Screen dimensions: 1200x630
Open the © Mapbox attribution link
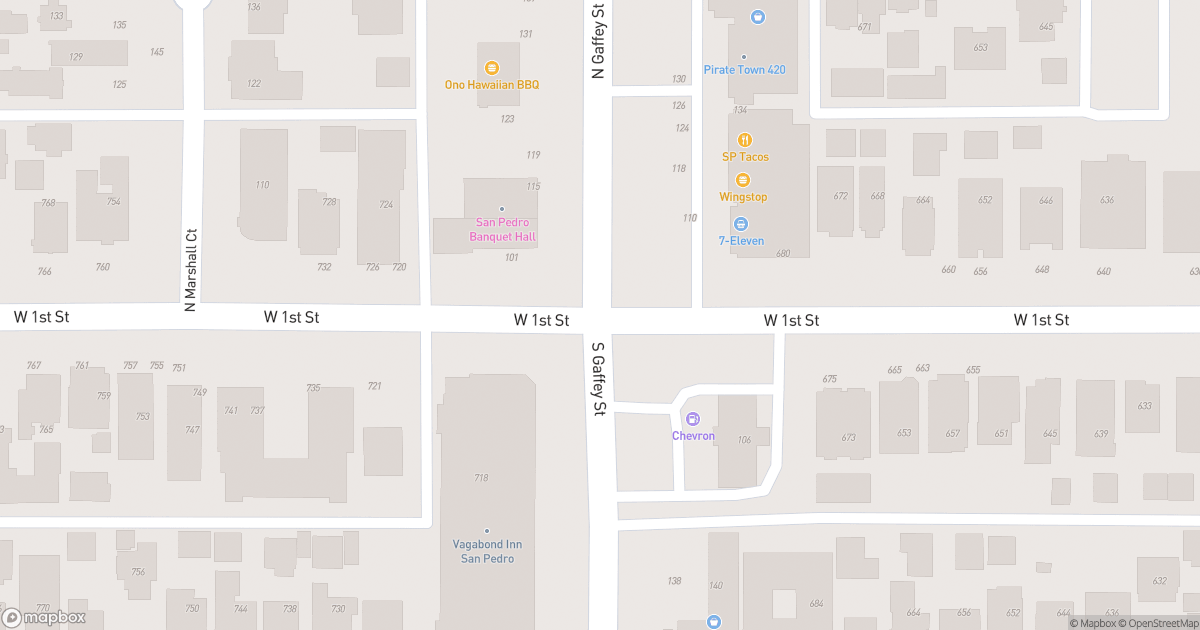tap(1093, 623)
